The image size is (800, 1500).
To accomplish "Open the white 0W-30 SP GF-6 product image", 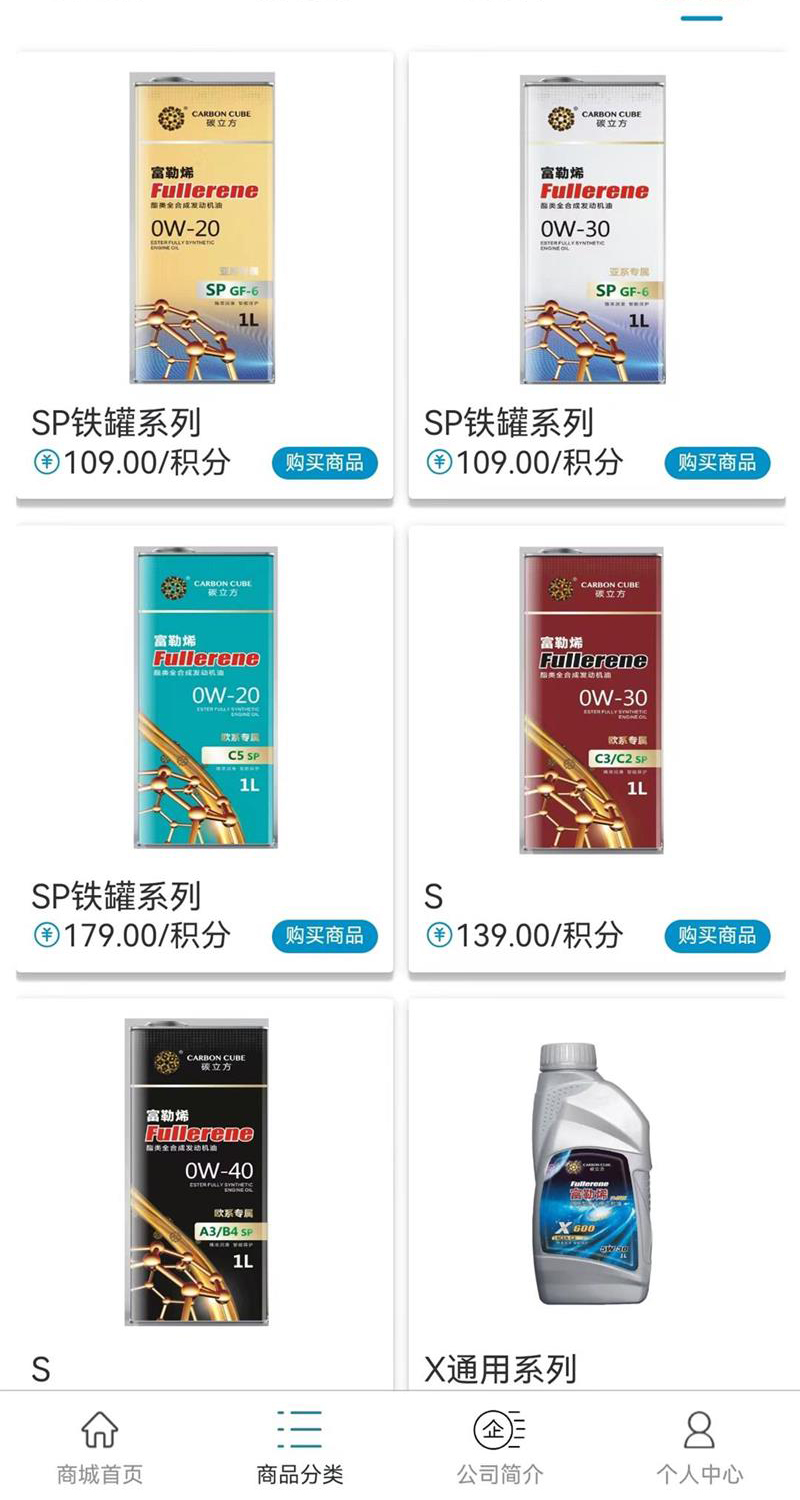I will click(x=592, y=228).
